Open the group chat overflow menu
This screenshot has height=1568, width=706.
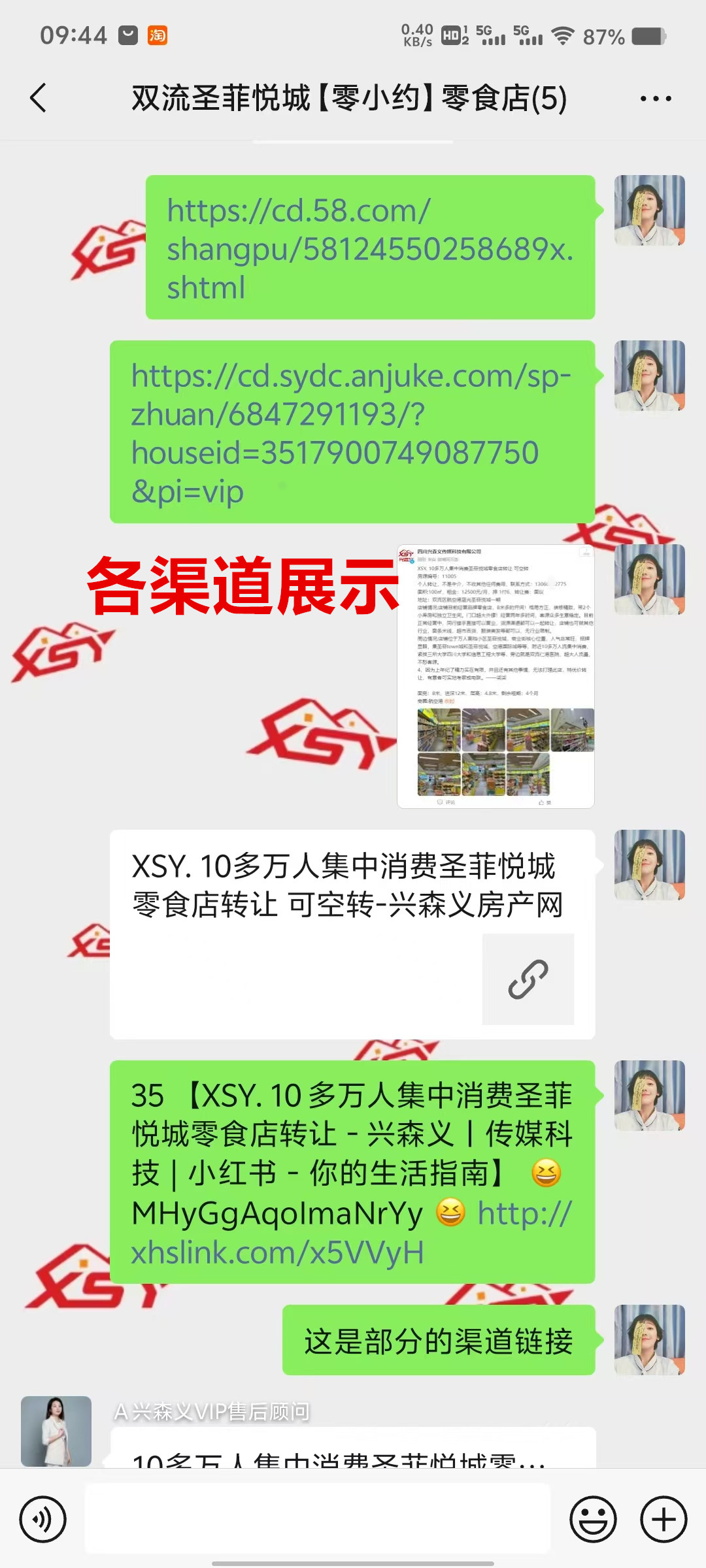(x=655, y=99)
